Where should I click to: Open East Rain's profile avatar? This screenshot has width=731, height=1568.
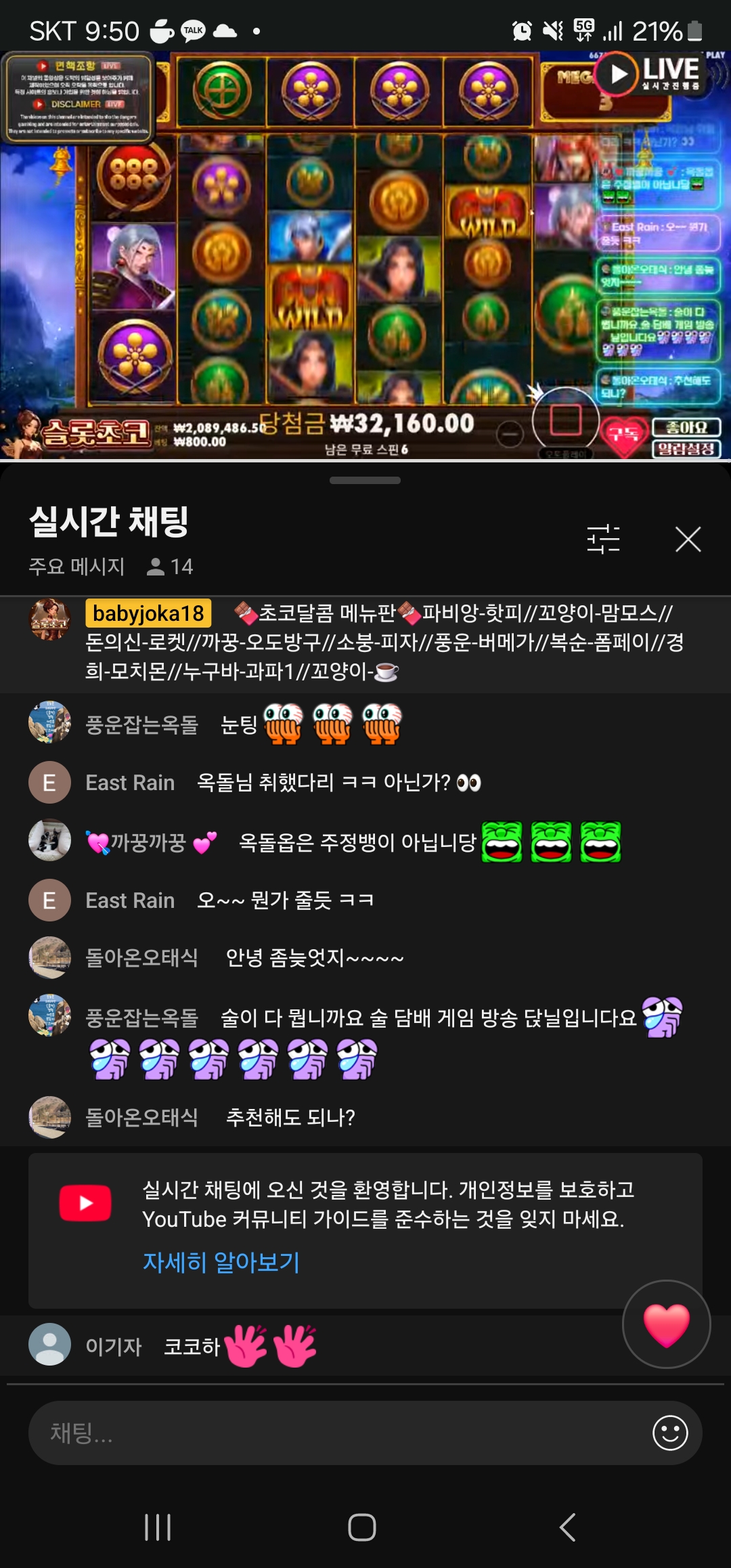coord(49,783)
